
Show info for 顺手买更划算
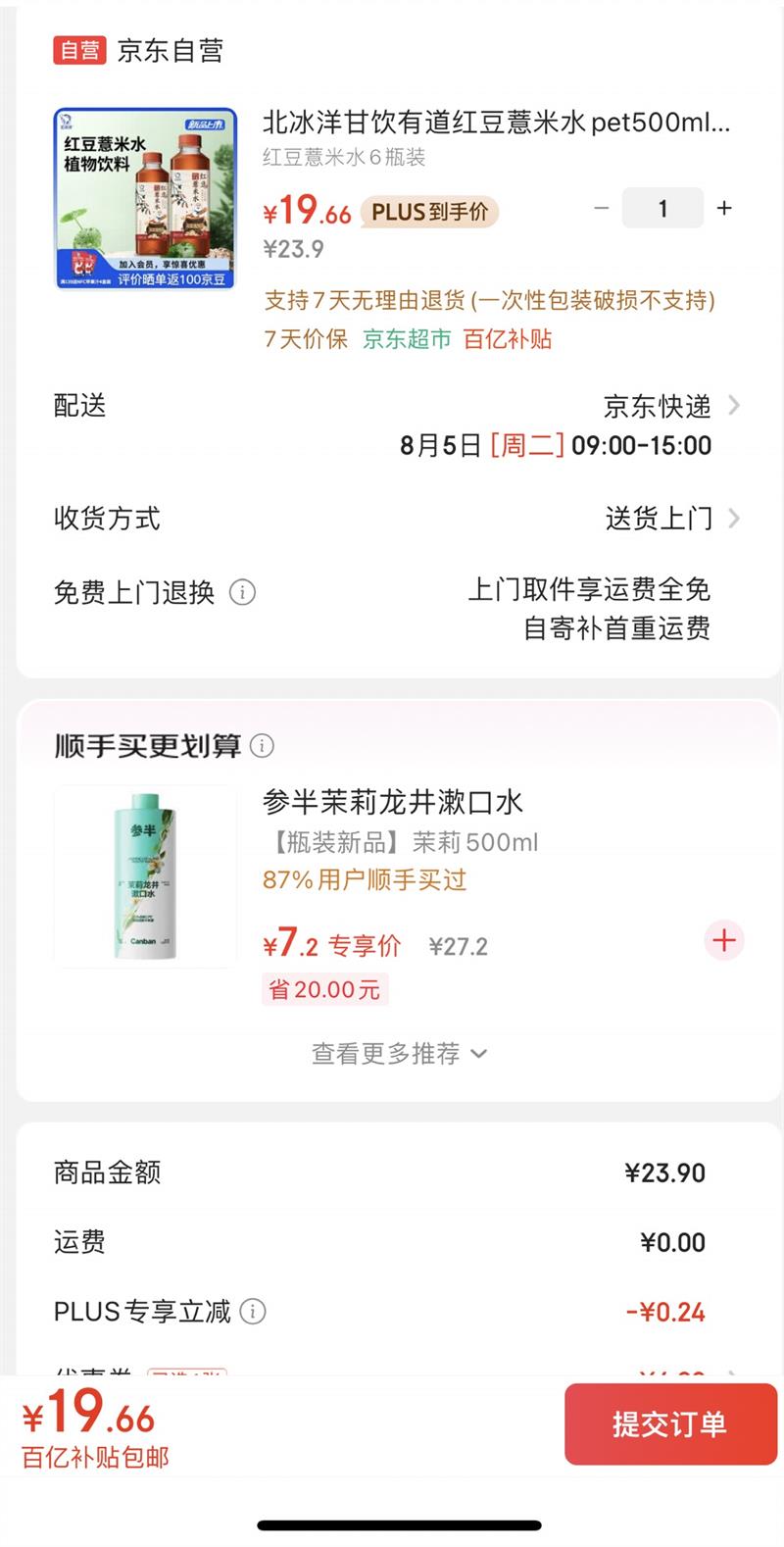coord(262,746)
